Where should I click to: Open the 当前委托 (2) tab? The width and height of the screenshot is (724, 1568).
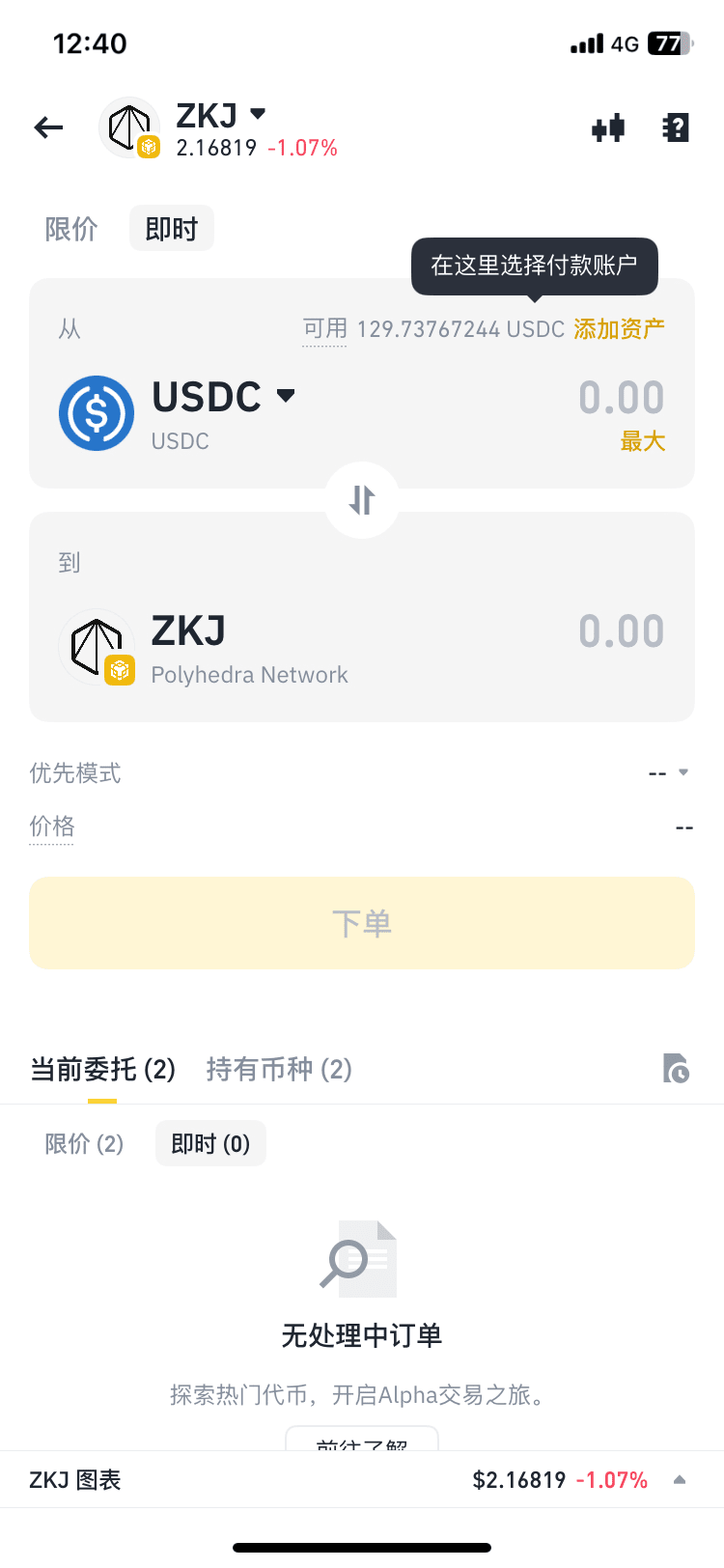(102, 1069)
